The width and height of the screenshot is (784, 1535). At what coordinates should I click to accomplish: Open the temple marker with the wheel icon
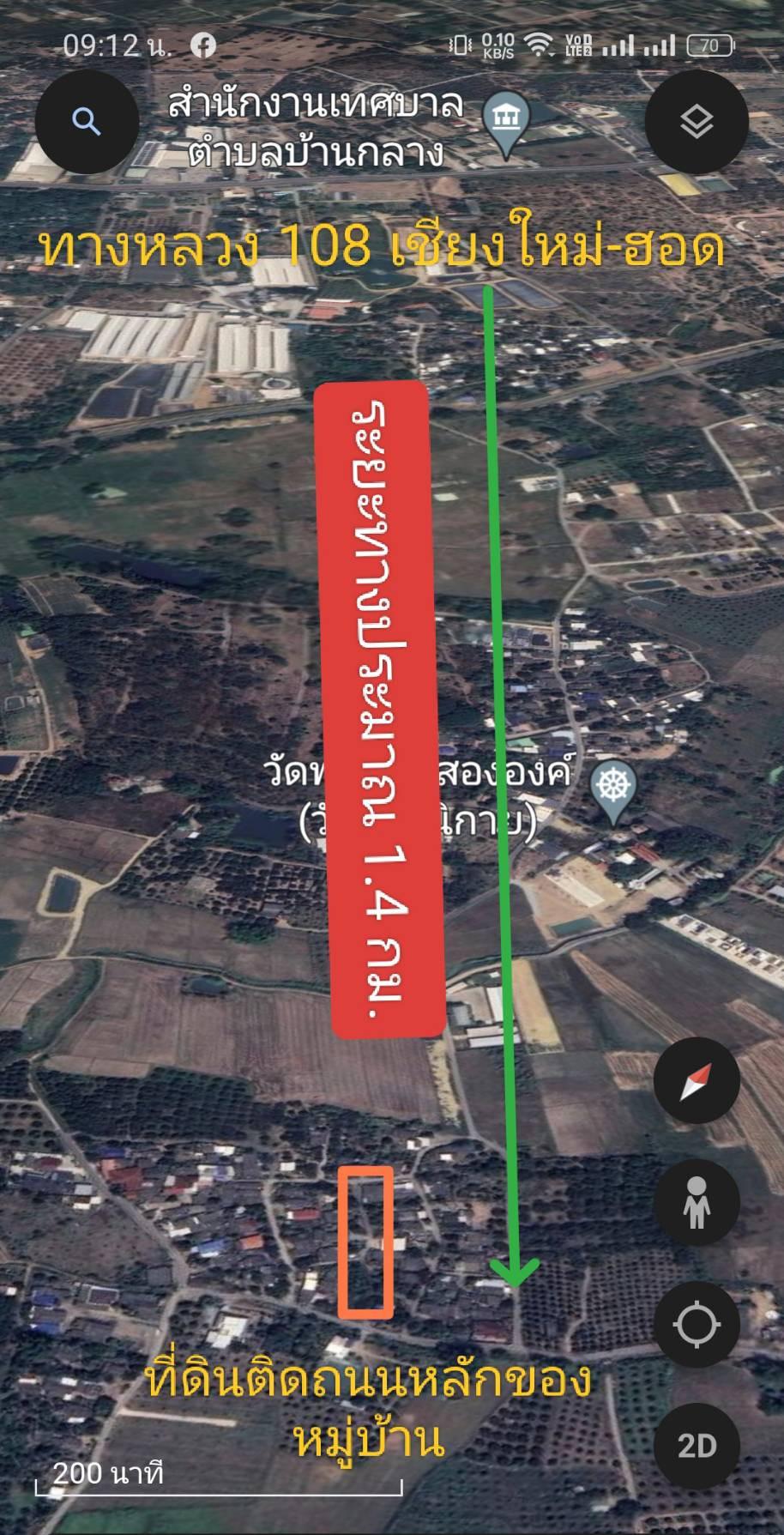pyautogui.click(x=615, y=791)
